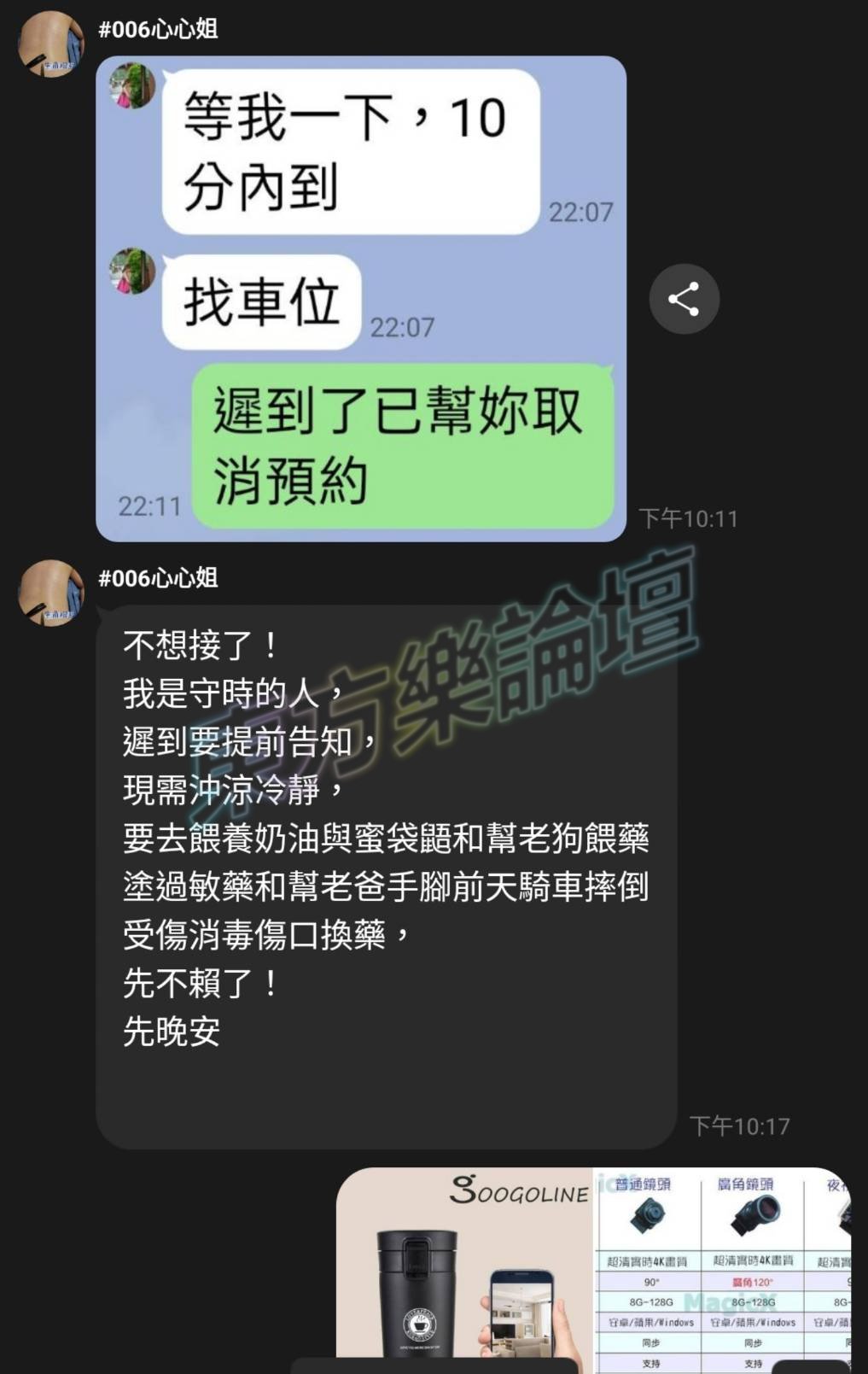
Task: Share the forwarded chat screenshot image
Action: (x=684, y=299)
